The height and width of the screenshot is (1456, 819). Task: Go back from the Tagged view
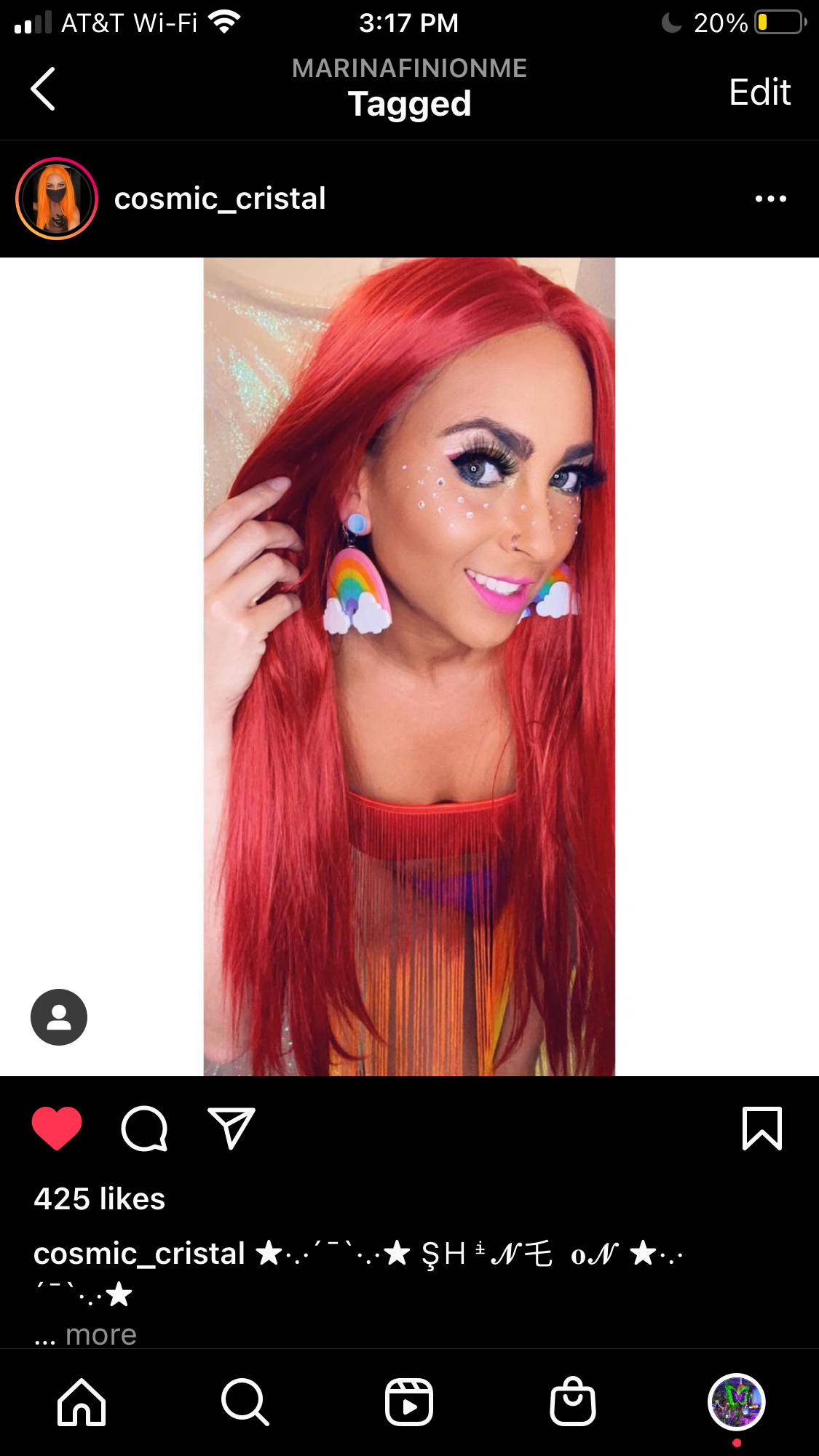tap(44, 89)
